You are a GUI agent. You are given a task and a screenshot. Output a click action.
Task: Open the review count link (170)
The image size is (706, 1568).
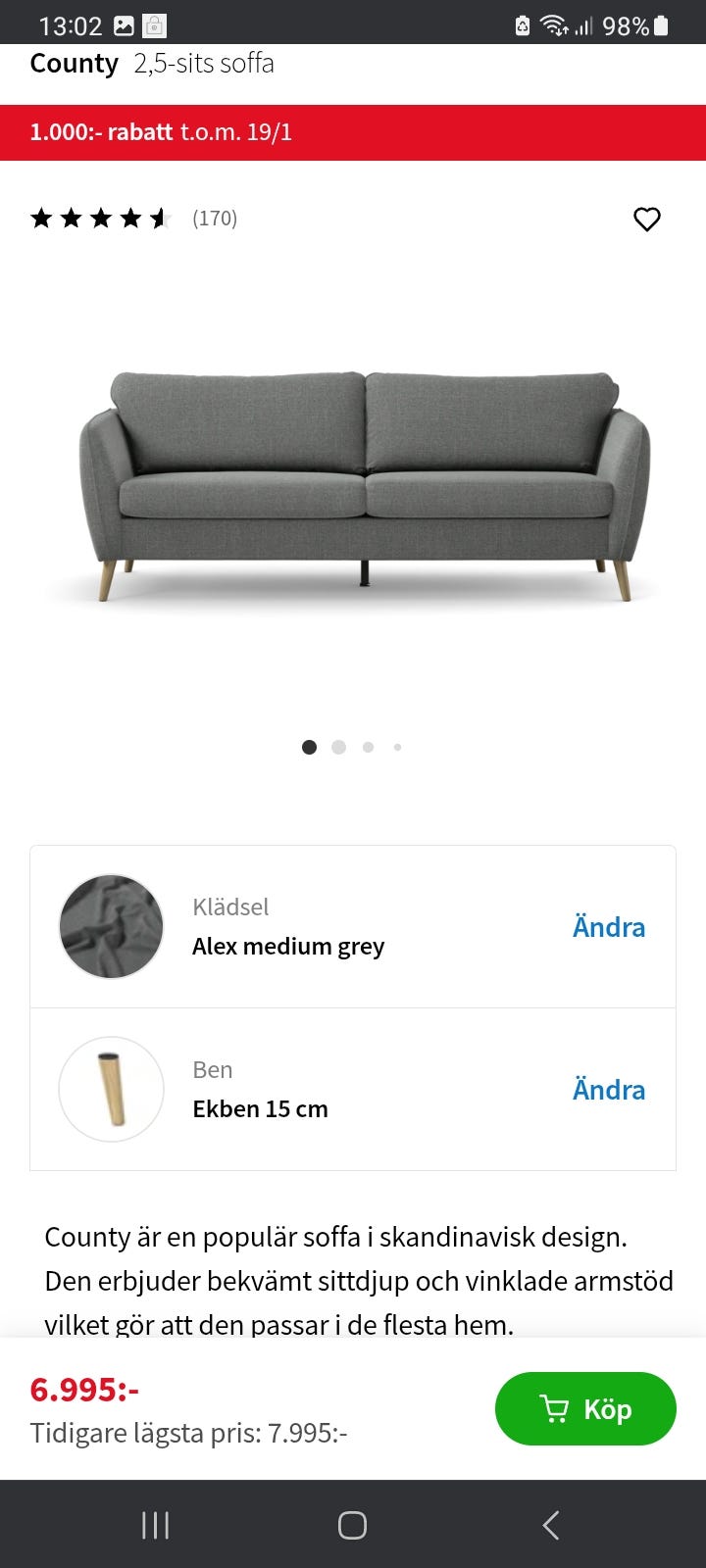tap(215, 218)
